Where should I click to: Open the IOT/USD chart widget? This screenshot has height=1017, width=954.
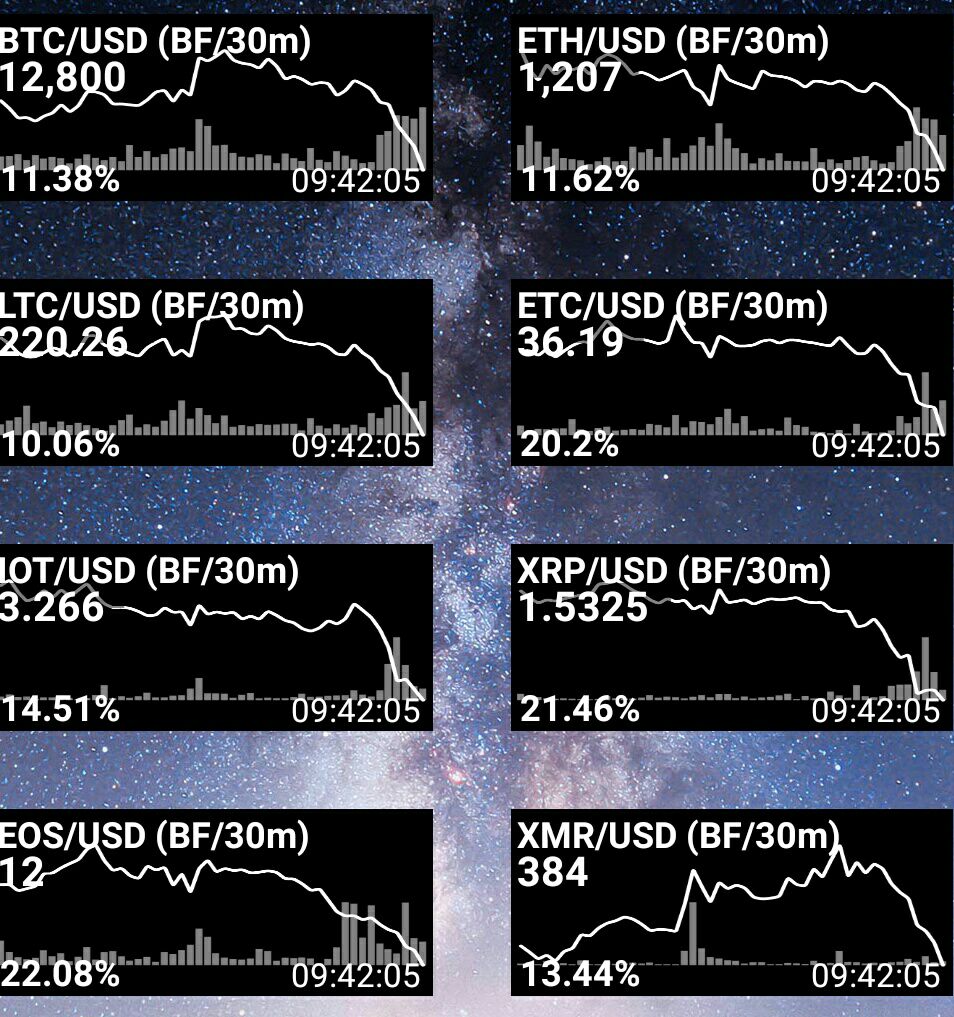[215, 637]
